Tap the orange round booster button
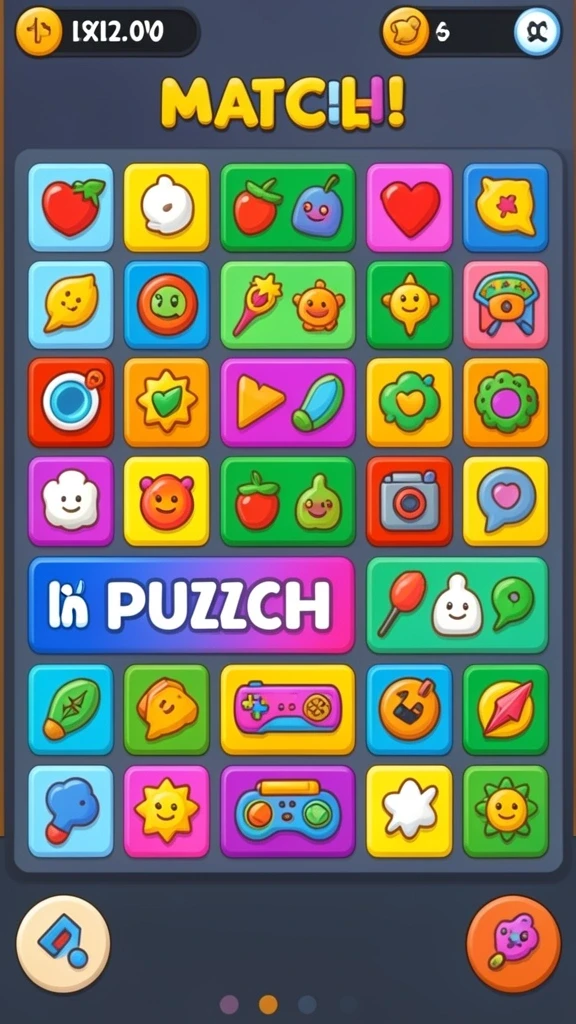Viewport: 576px width, 1024px height. pyautogui.click(x=513, y=944)
